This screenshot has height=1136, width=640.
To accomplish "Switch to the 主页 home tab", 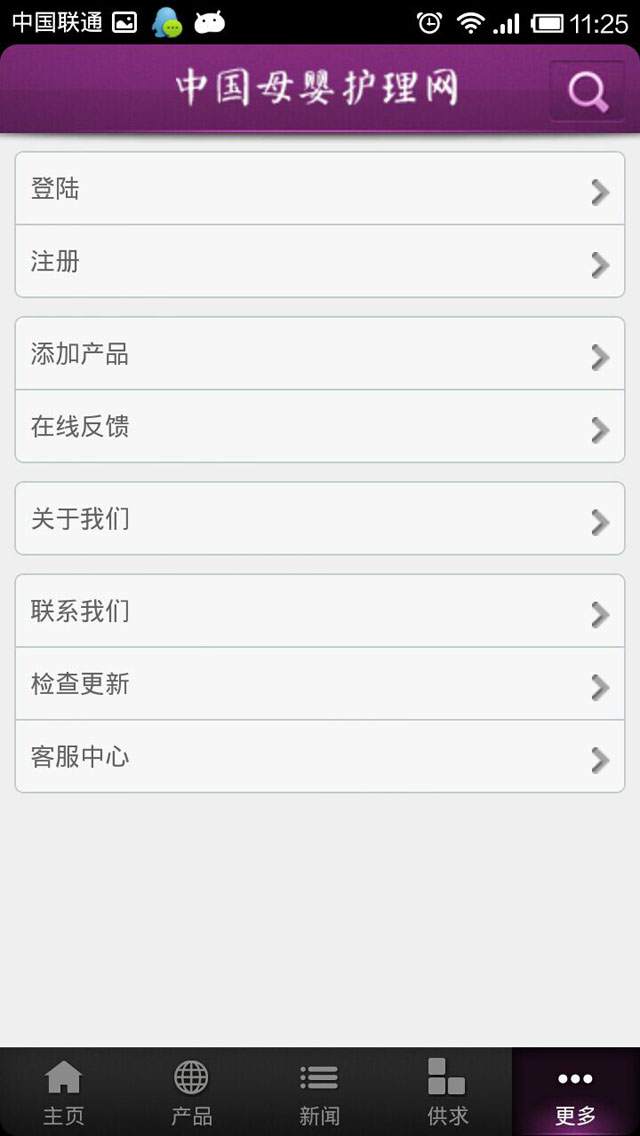I will (x=64, y=1092).
